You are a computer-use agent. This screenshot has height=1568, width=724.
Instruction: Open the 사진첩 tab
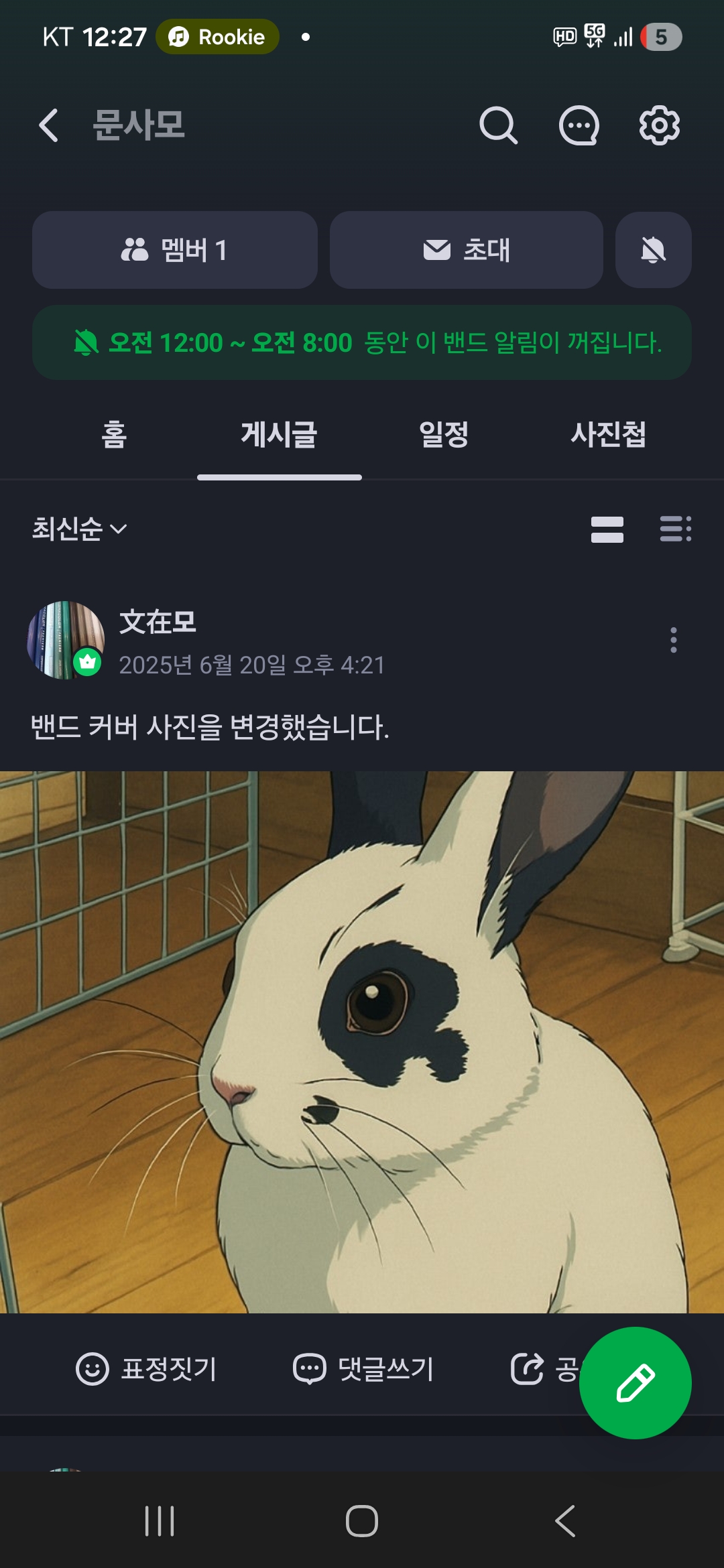(x=608, y=434)
